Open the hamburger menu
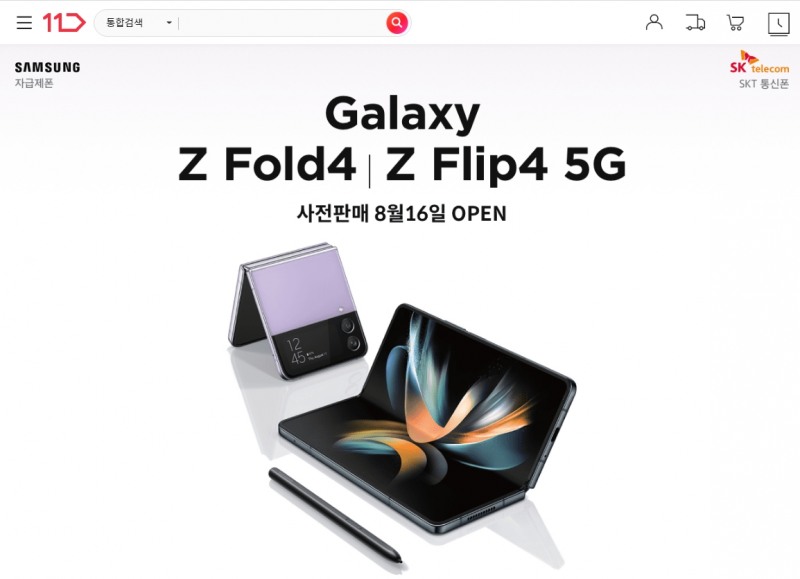800x579 pixels. point(24,22)
